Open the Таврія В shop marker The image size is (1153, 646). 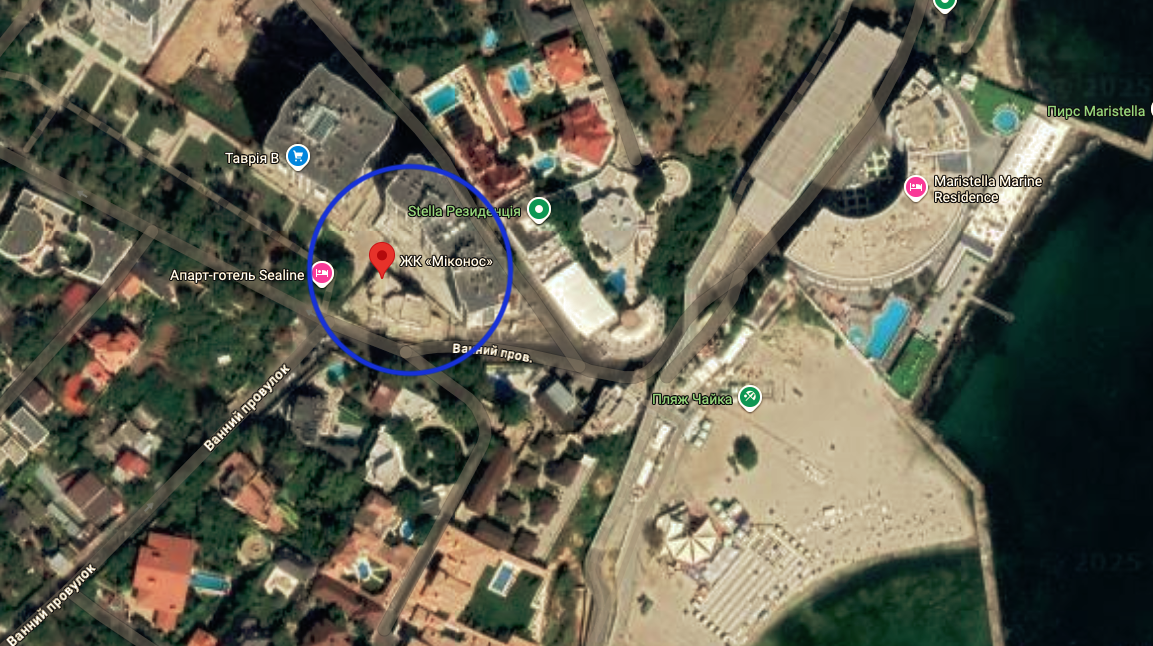coord(297,156)
